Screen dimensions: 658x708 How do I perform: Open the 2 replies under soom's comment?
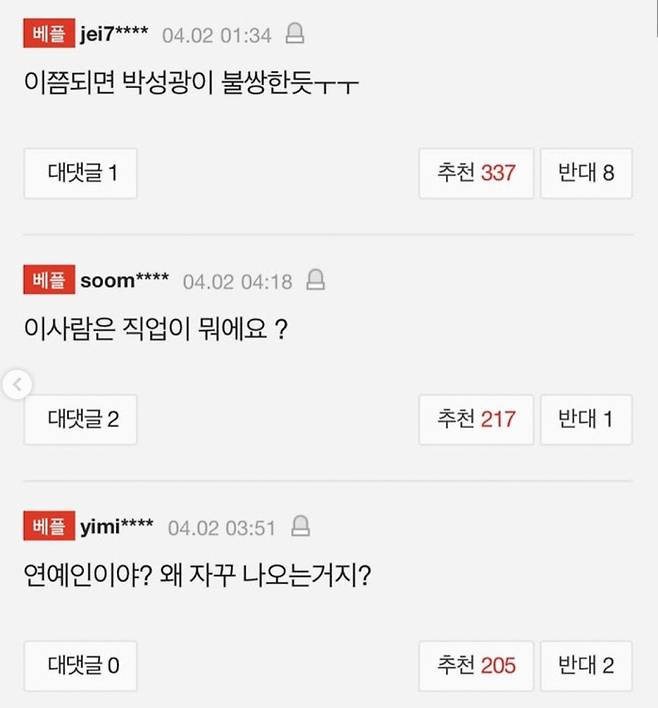coord(80,420)
